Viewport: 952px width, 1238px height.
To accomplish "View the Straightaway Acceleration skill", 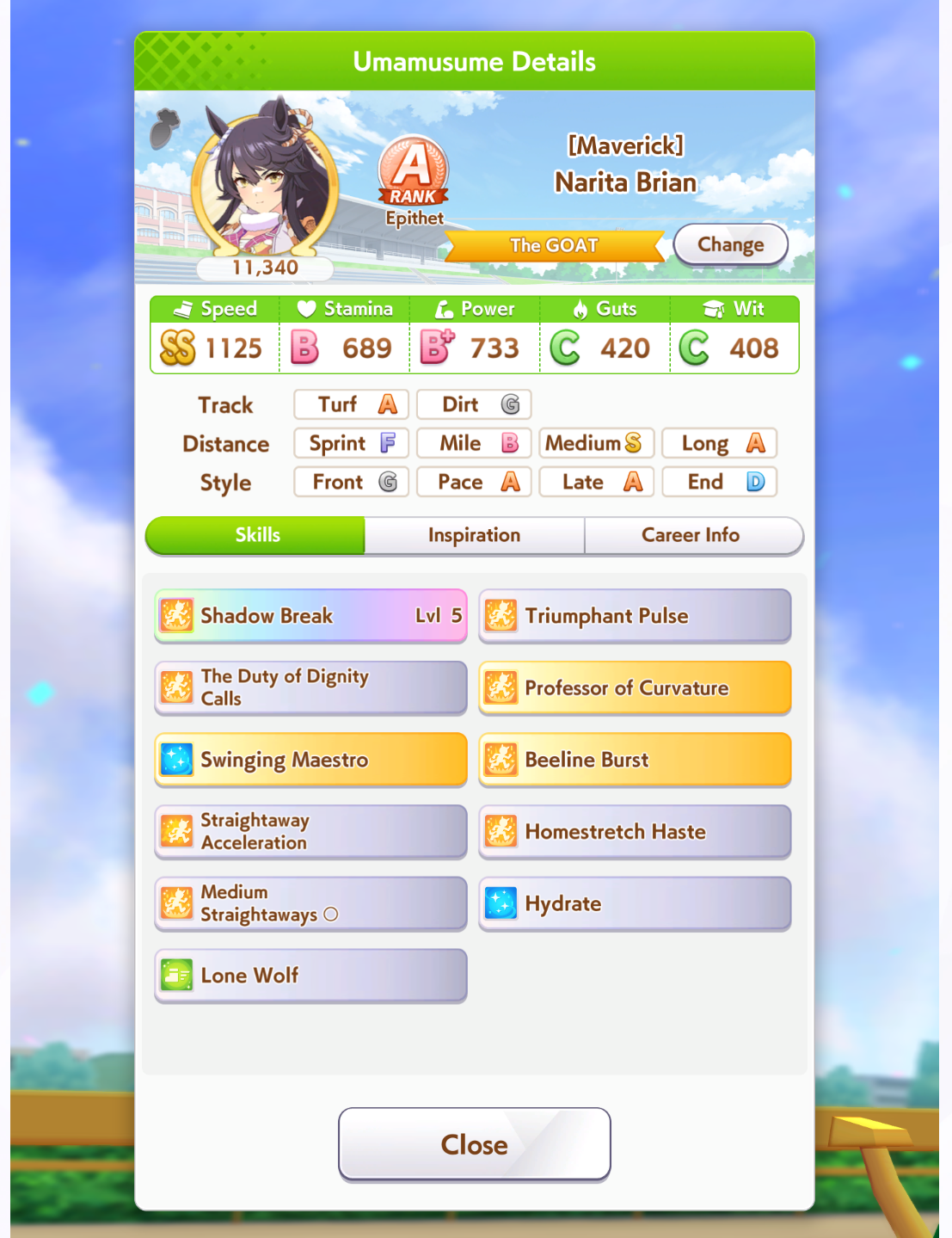I will pos(310,831).
